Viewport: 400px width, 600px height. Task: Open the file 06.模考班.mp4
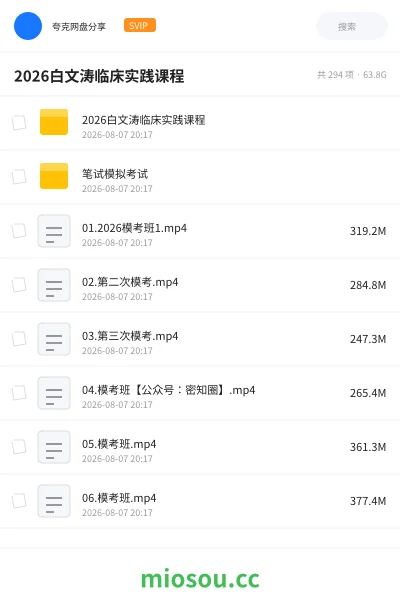[x=200, y=501]
